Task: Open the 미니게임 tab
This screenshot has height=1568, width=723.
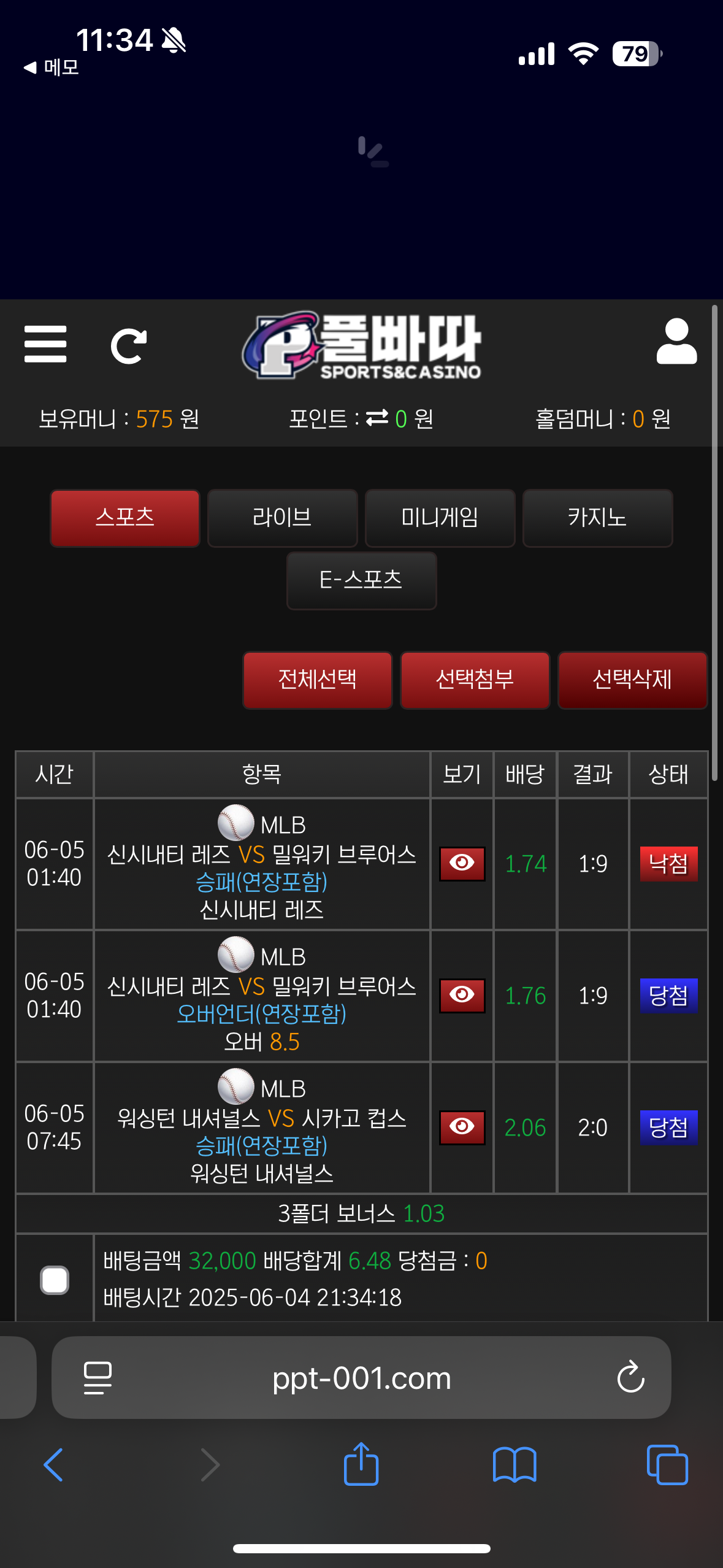Action: click(440, 518)
